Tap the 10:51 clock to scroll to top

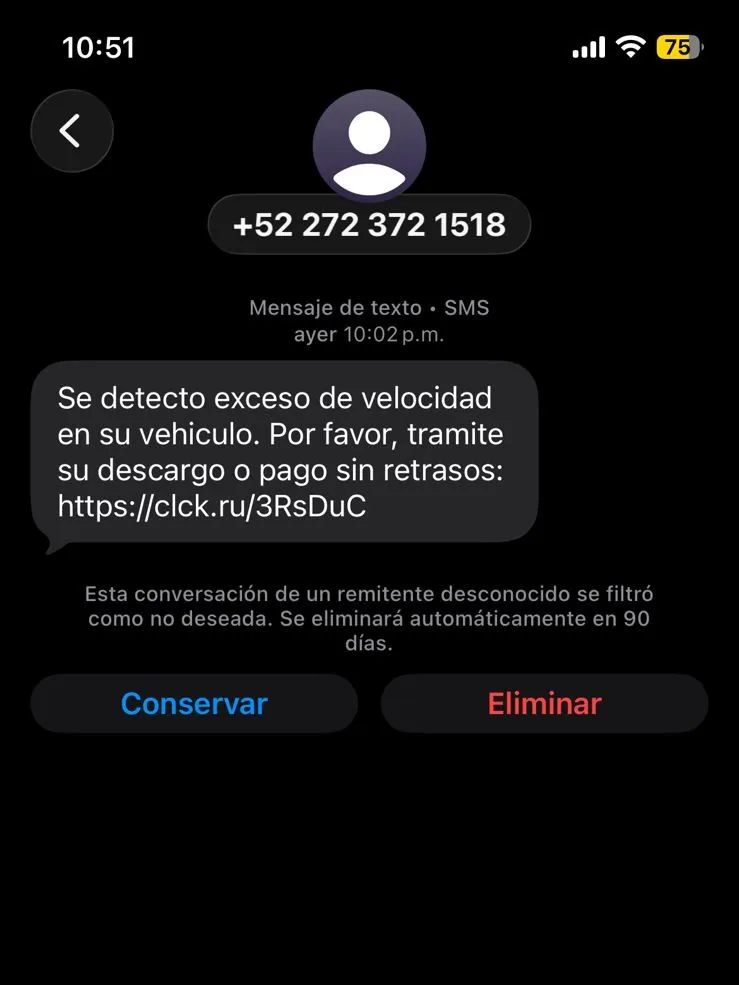98,46
